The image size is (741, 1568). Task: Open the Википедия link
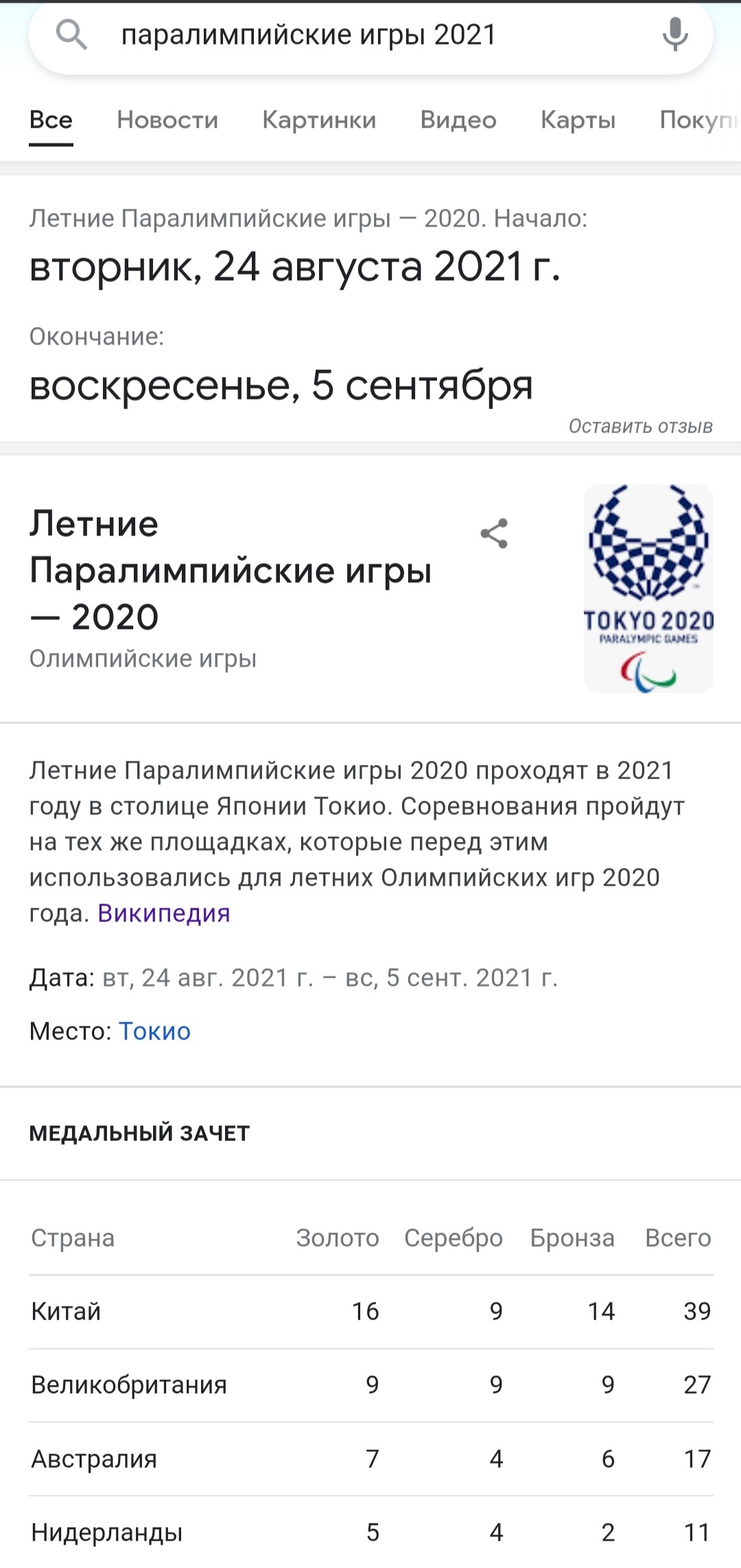point(164,914)
